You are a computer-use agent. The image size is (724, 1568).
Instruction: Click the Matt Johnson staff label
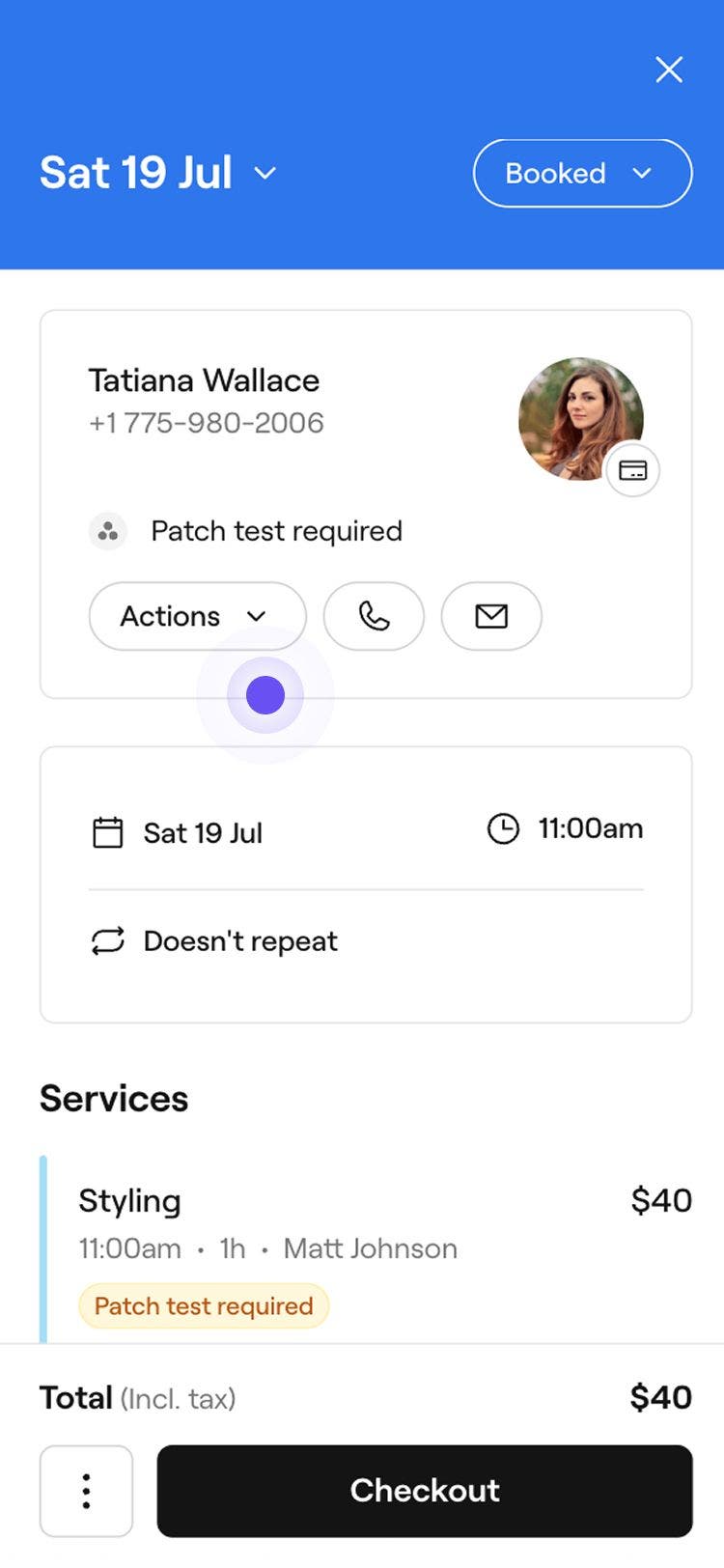tap(370, 1248)
